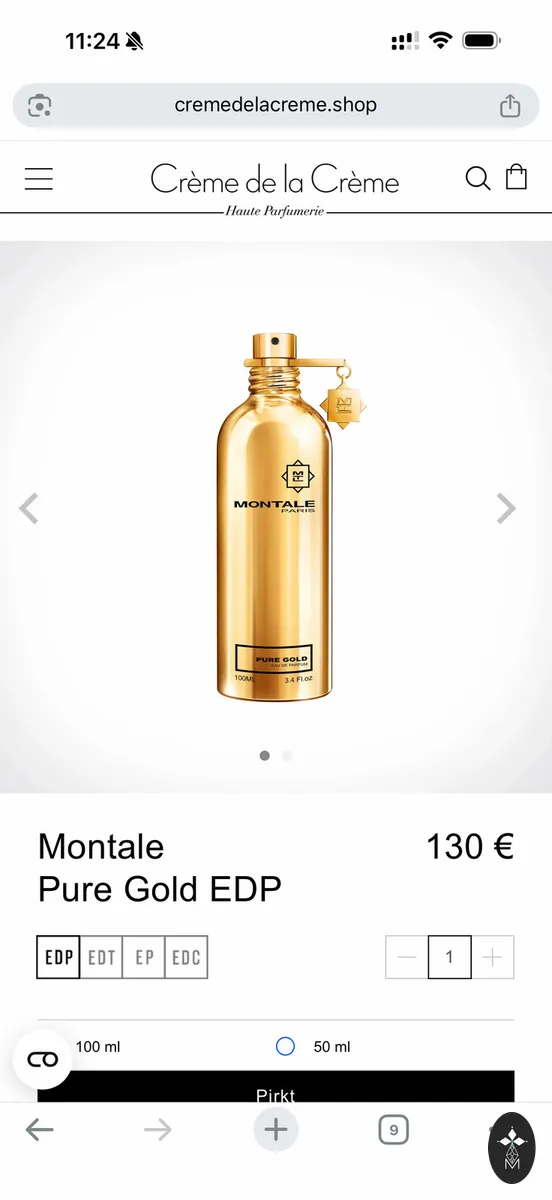Open the lens icon in address bar
The height and width of the screenshot is (1200, 552).
(40, 105)
